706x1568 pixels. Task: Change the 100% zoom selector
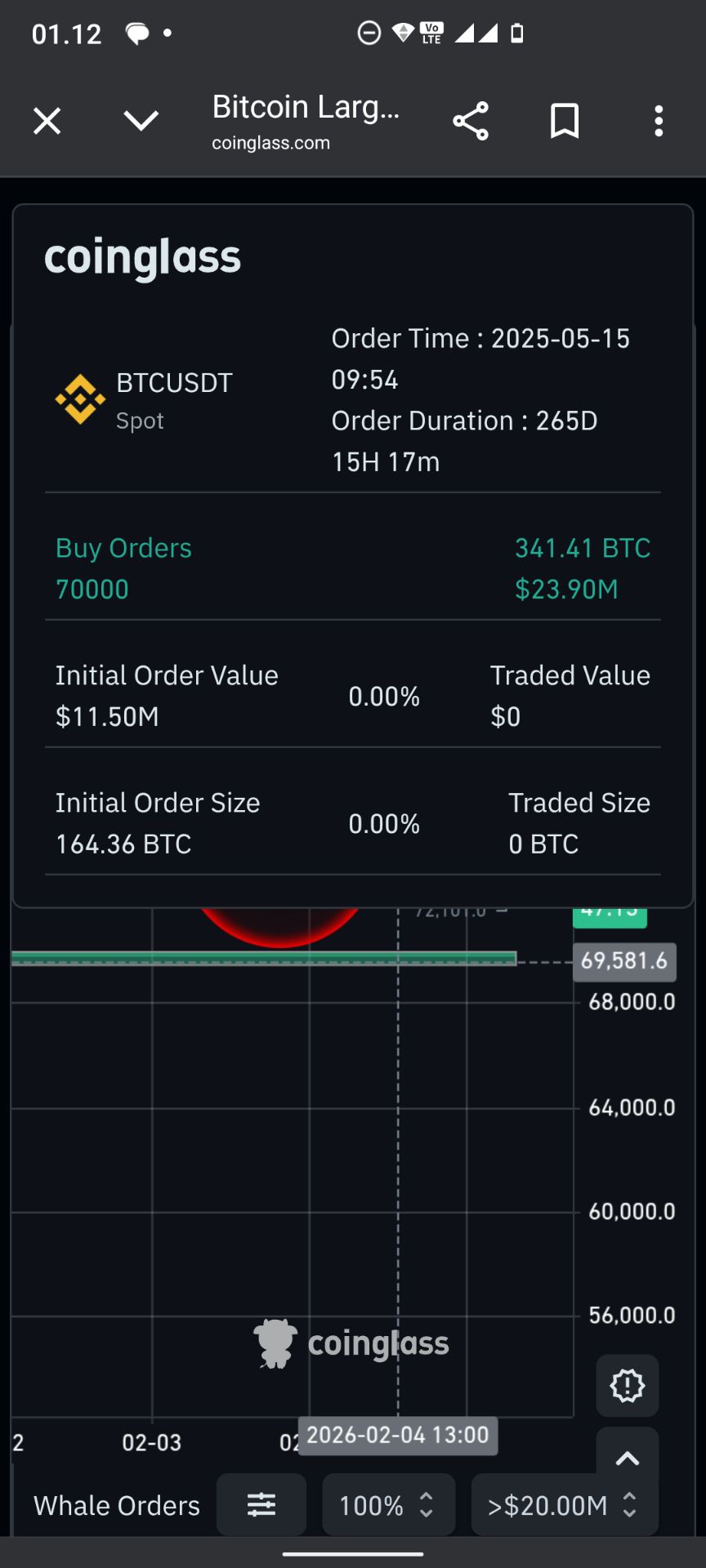click(388, 1504)
